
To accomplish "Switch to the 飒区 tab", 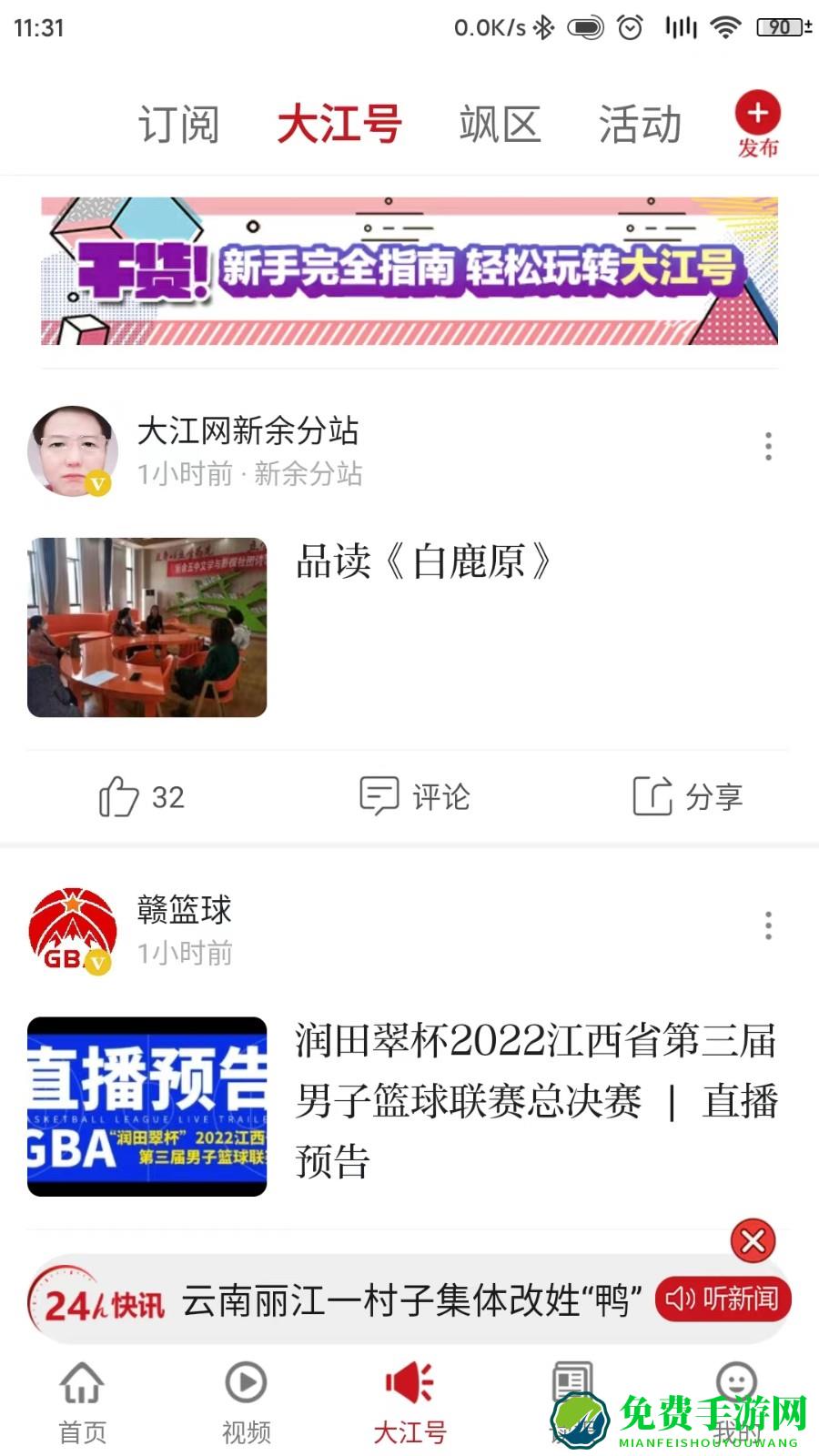I will [x=501, y=124].
